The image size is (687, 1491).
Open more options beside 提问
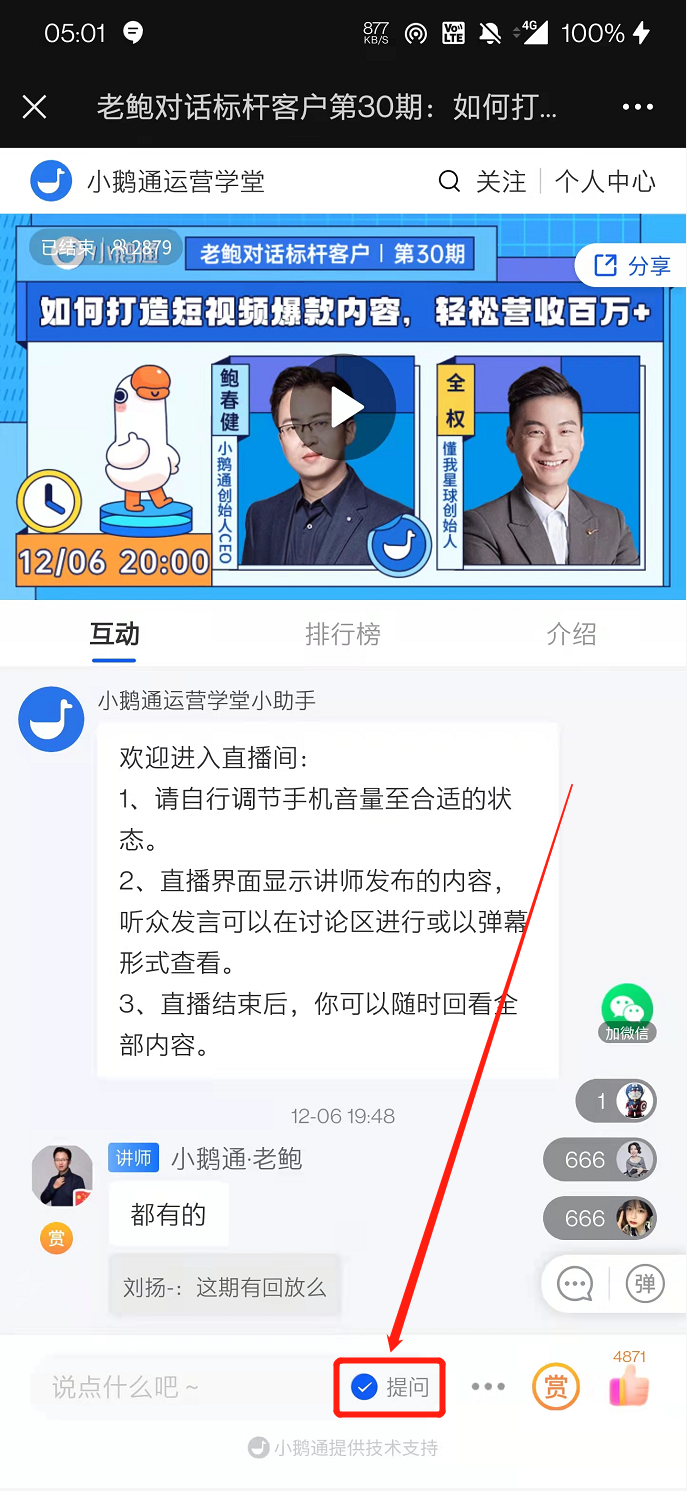(488, 1387)
